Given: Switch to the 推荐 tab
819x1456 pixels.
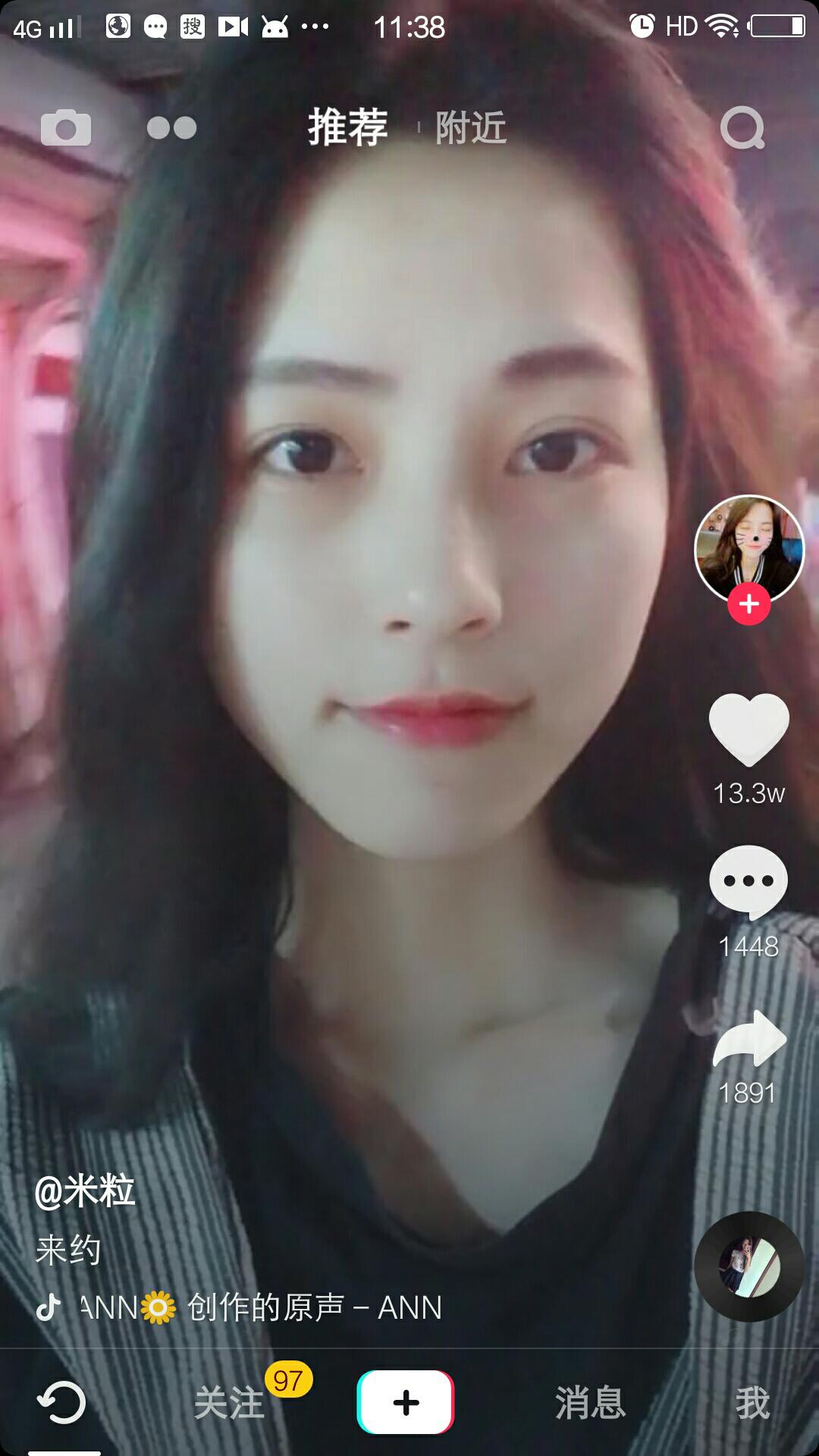Looking at the screenshot, I should [348, 127].
